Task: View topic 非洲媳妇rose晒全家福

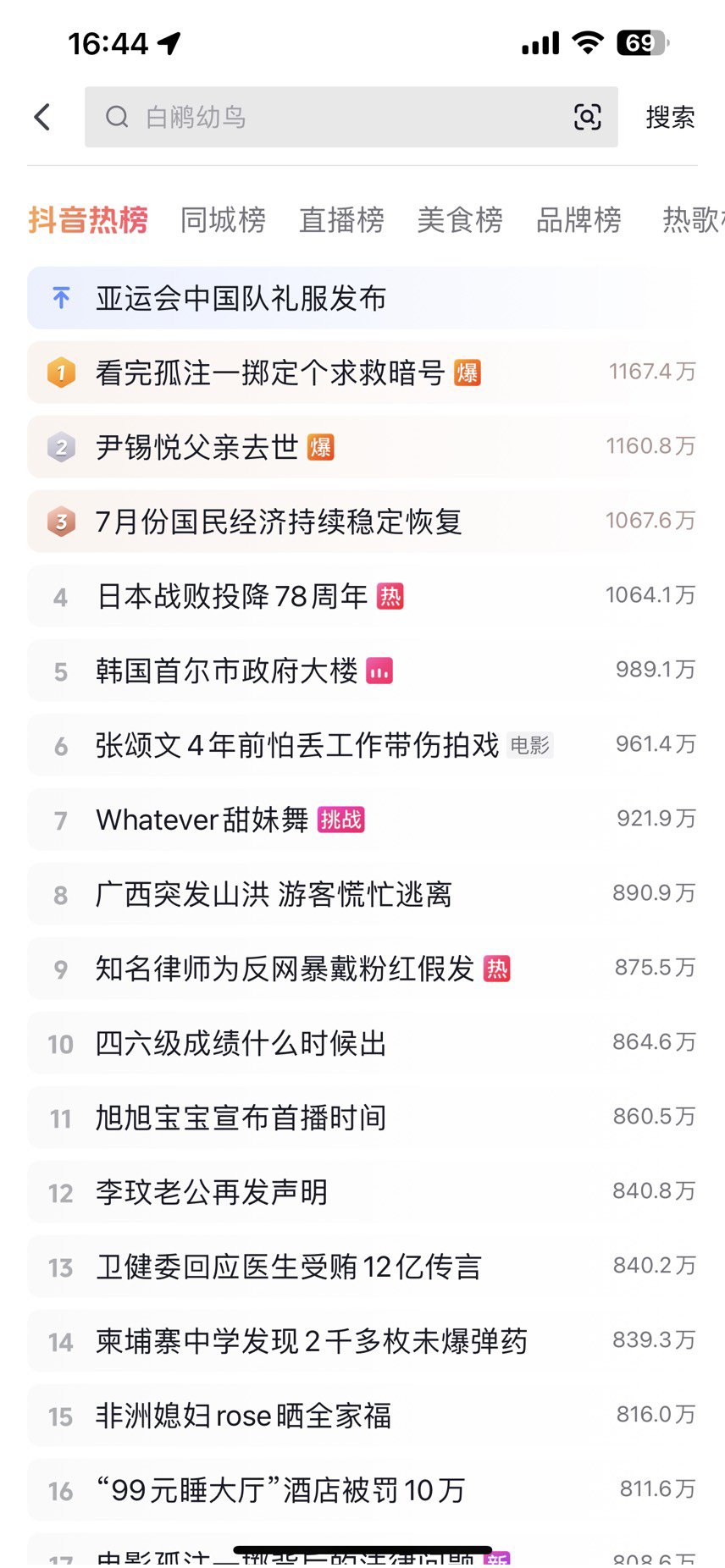Action: click(362, 1416)
